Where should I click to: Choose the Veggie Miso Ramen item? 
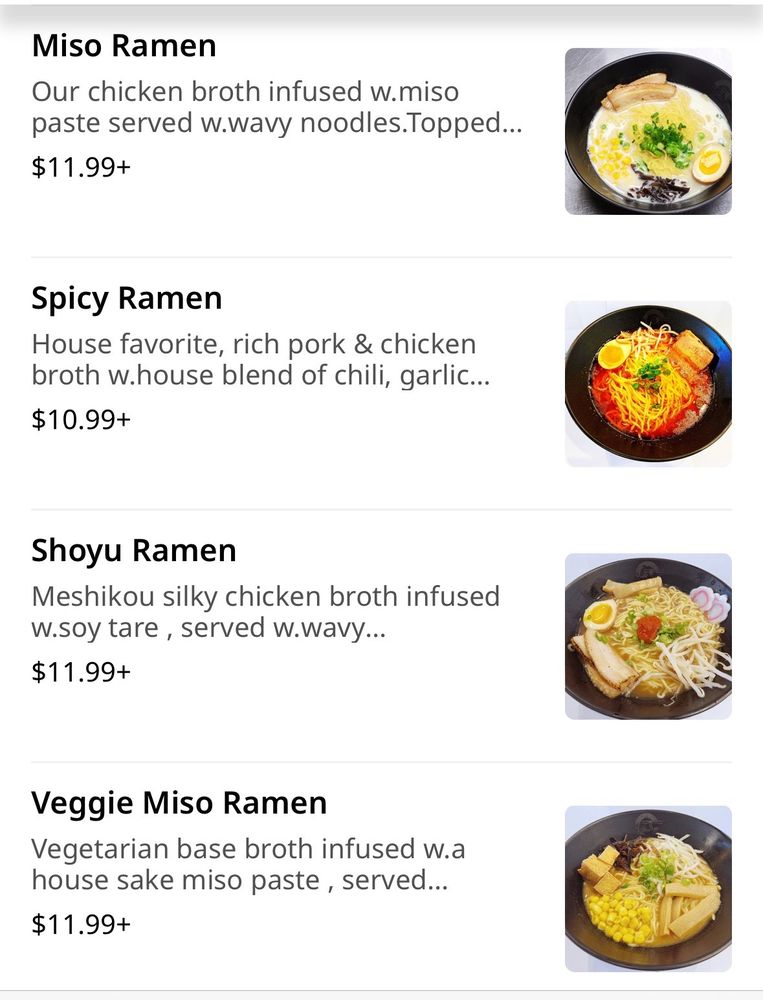tap(179, 803)
